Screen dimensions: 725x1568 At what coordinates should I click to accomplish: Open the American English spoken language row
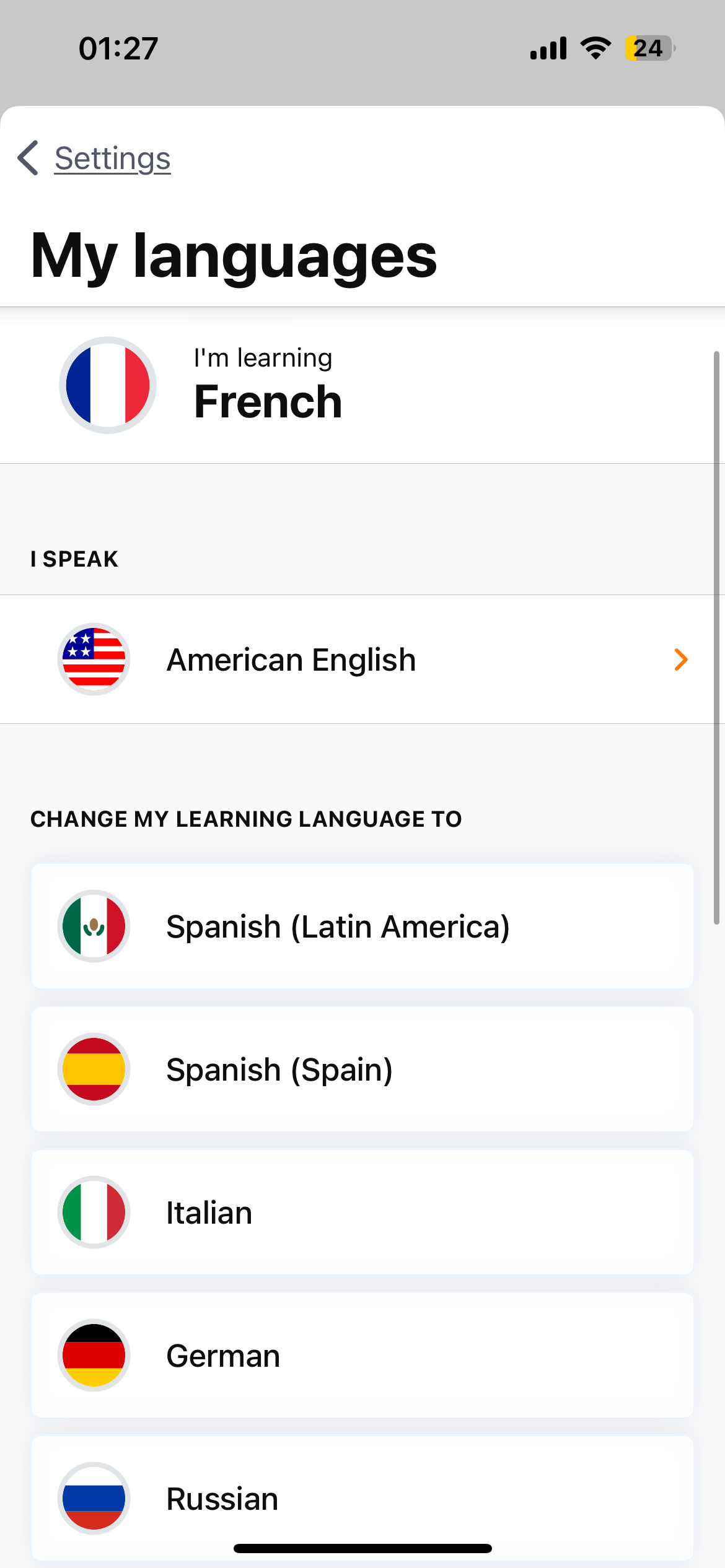tap(362, 660)
